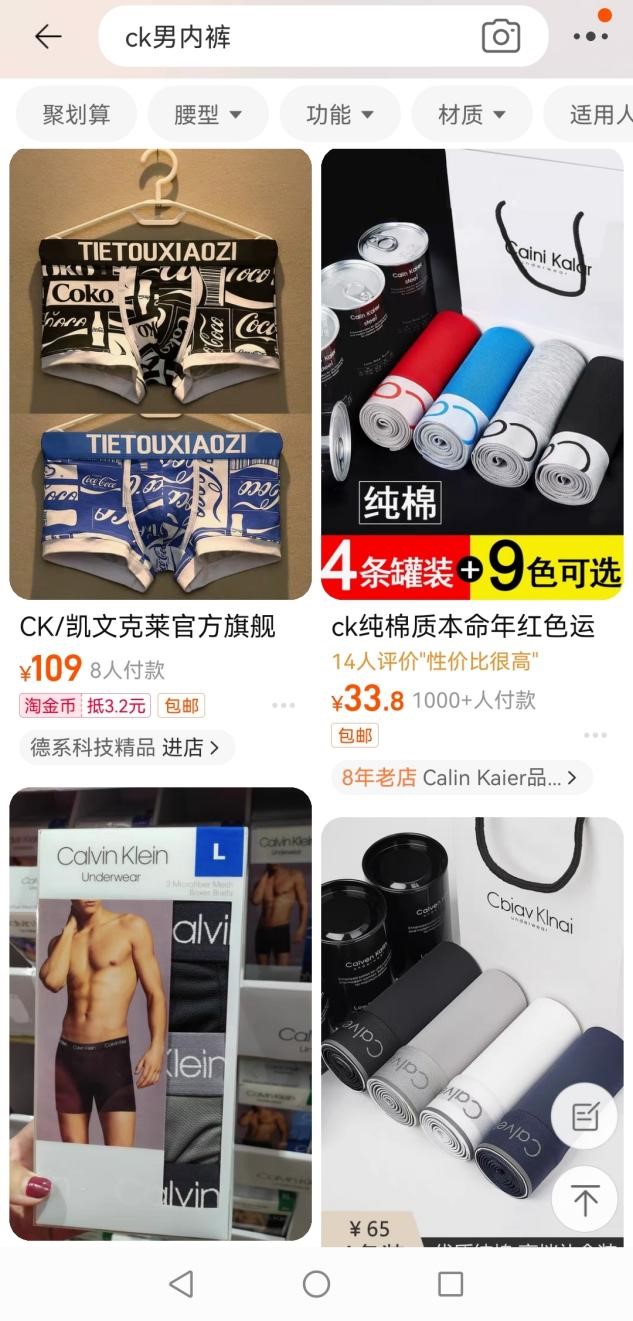Tap the ck男内裤 search field
Viewport: 633px width, 1321px height.
(x=290, y=37)
